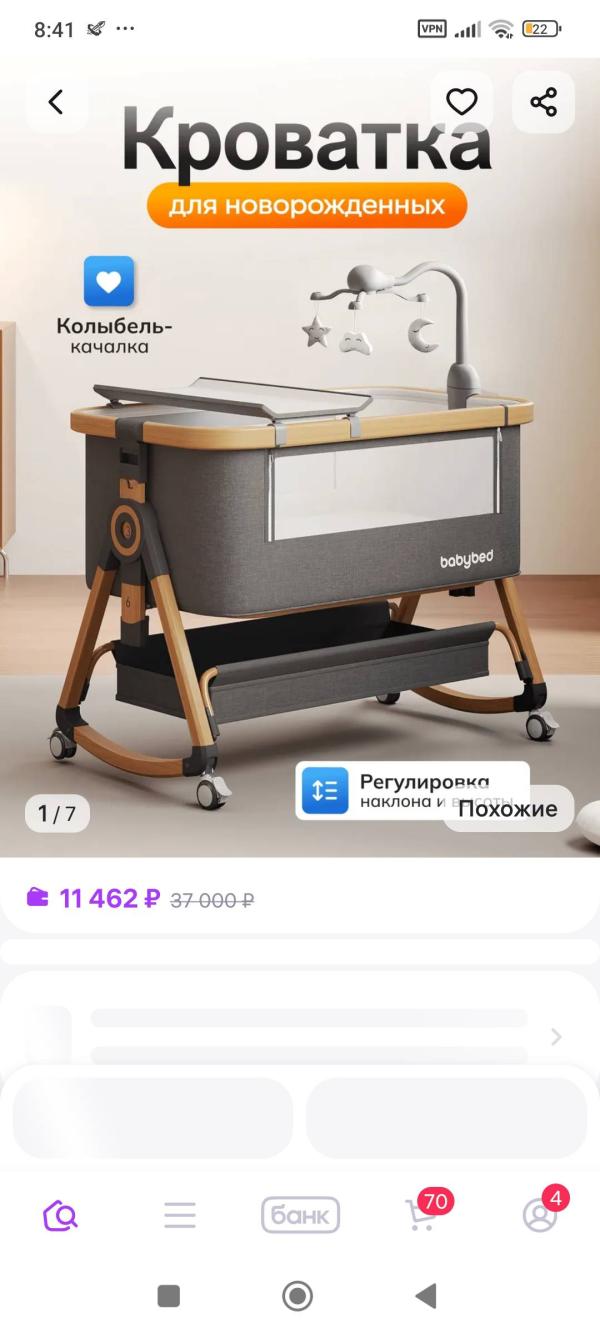This screenshot has width=600, height=1332.
Task: Share this product
Action: point(543,101)
